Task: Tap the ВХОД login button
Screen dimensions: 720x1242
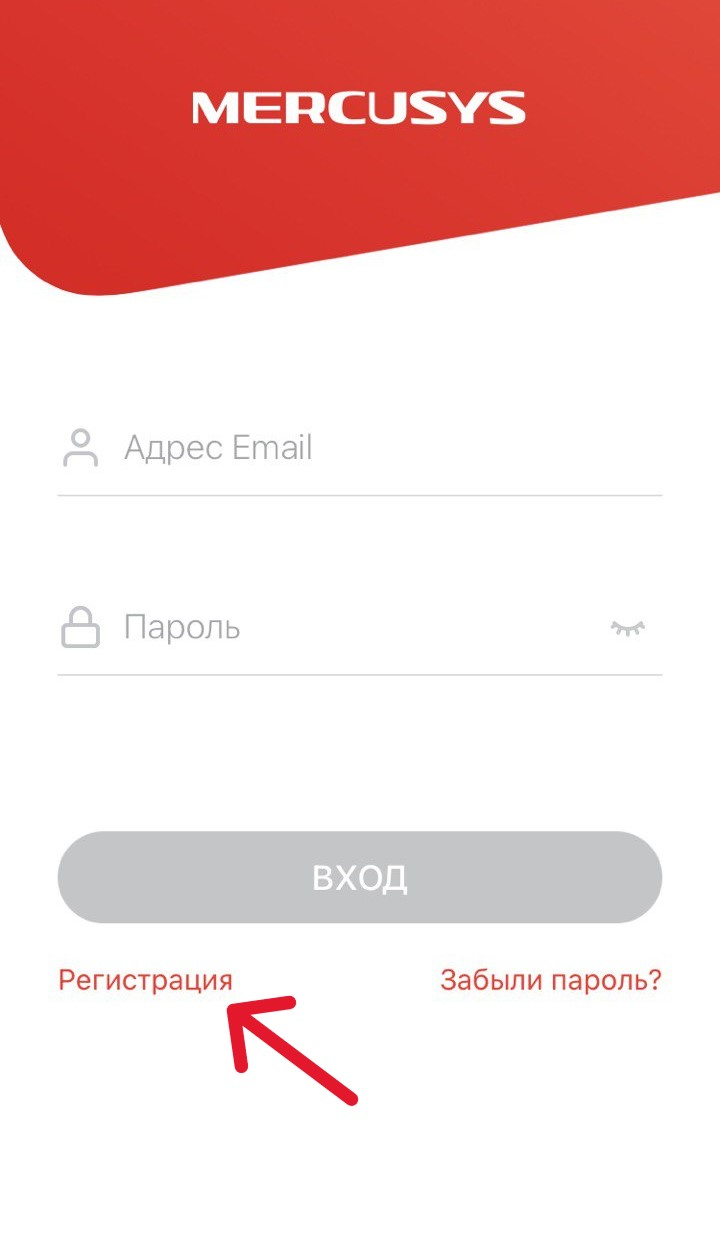Action: click(x=360, y=877)
